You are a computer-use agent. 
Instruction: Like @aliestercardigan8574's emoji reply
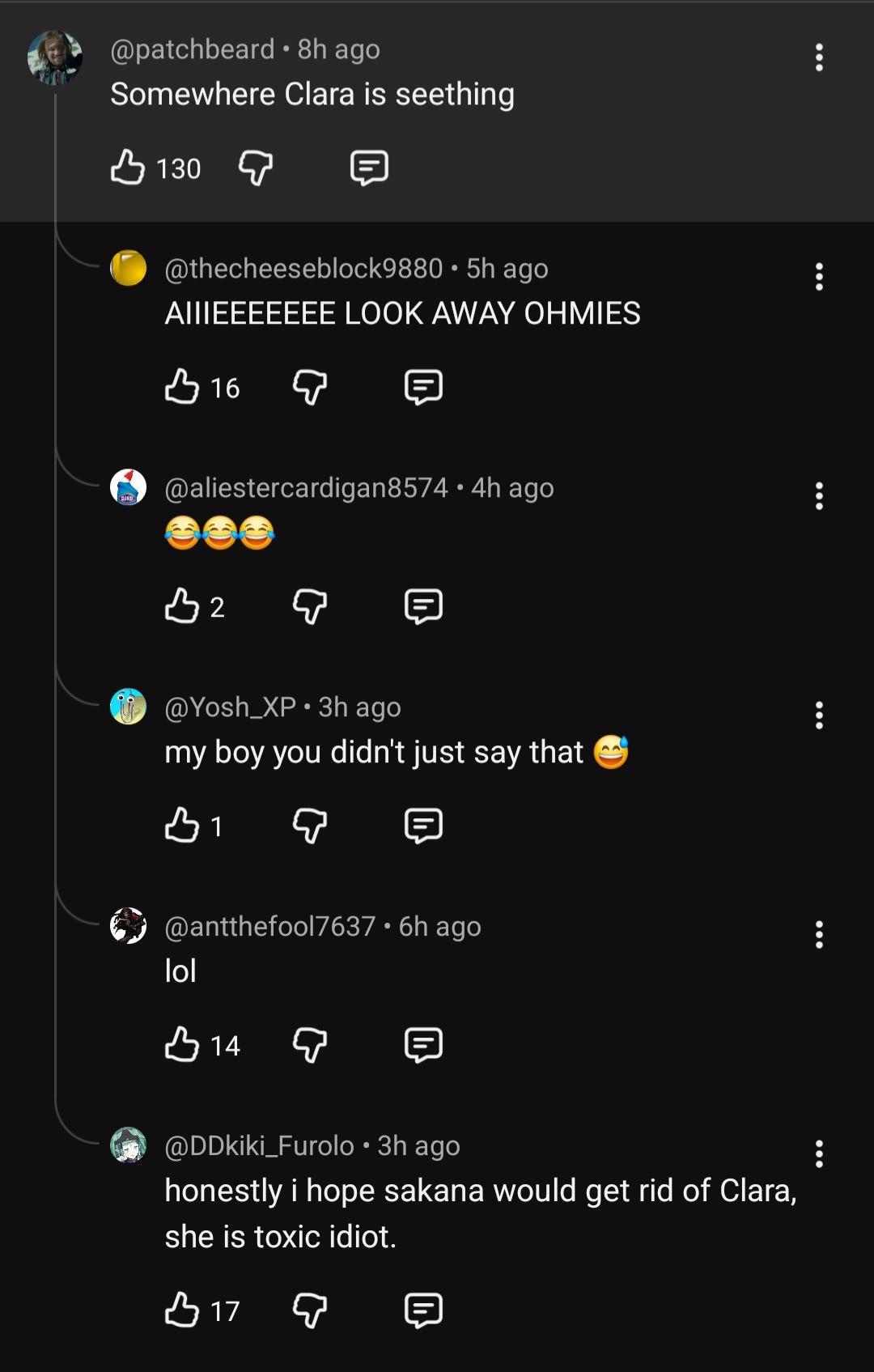182,606
